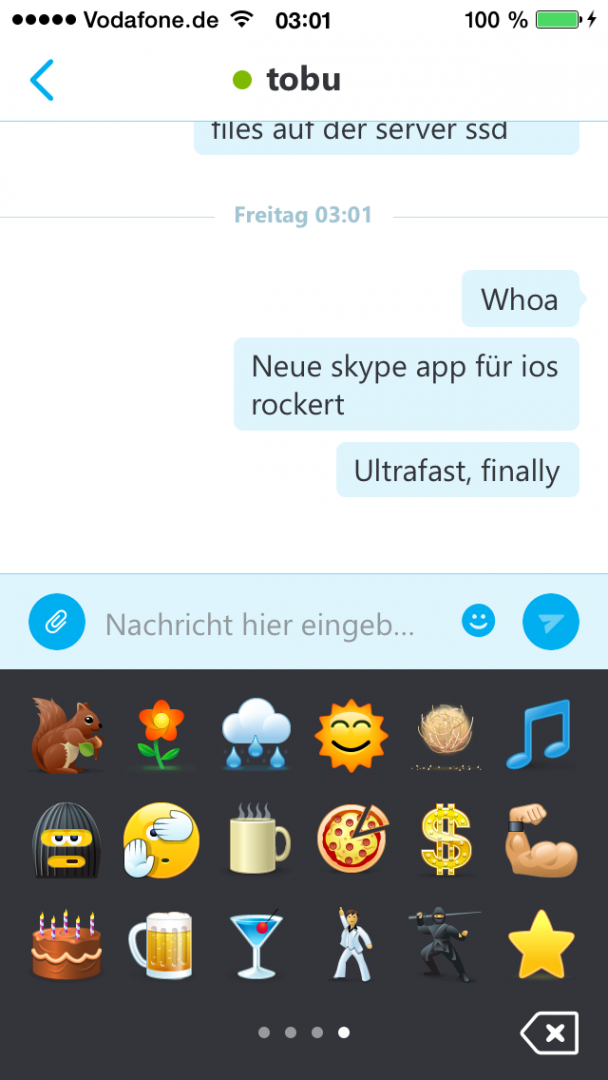Send the message with the arrow button
This screenshot has width=608, height=1080.
(550, 622)
